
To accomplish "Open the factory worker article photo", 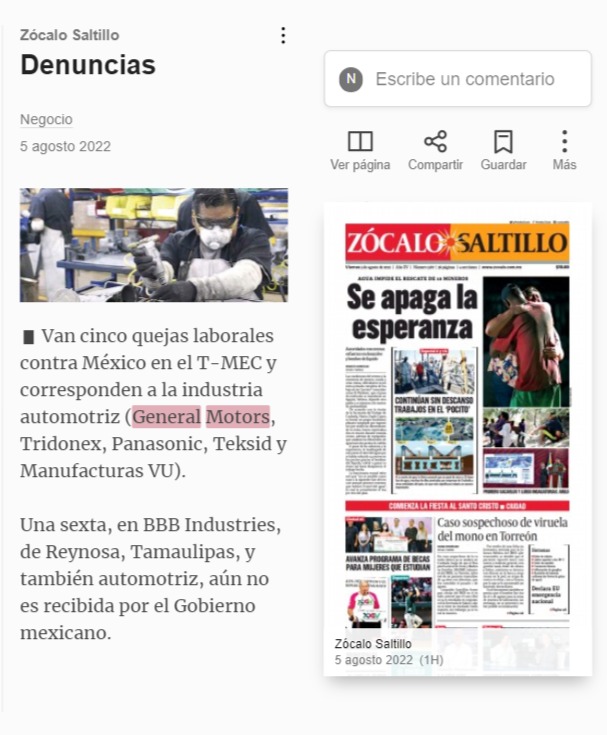I will pyautogui.click(x=154, y=245).
